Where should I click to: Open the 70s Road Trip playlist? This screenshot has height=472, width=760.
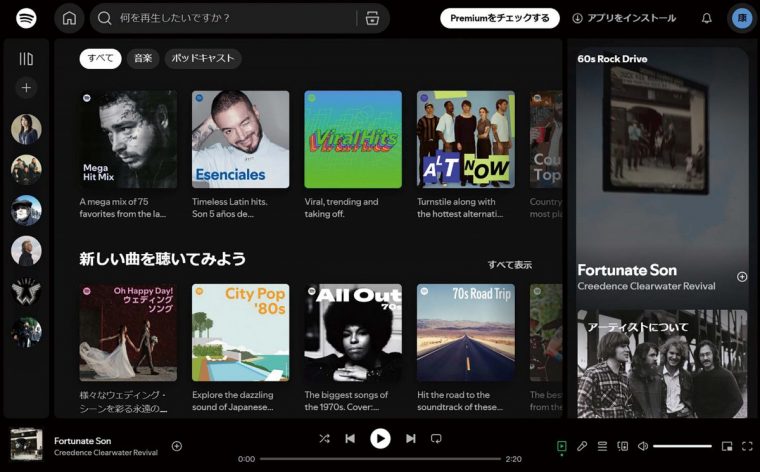(466, 332)
